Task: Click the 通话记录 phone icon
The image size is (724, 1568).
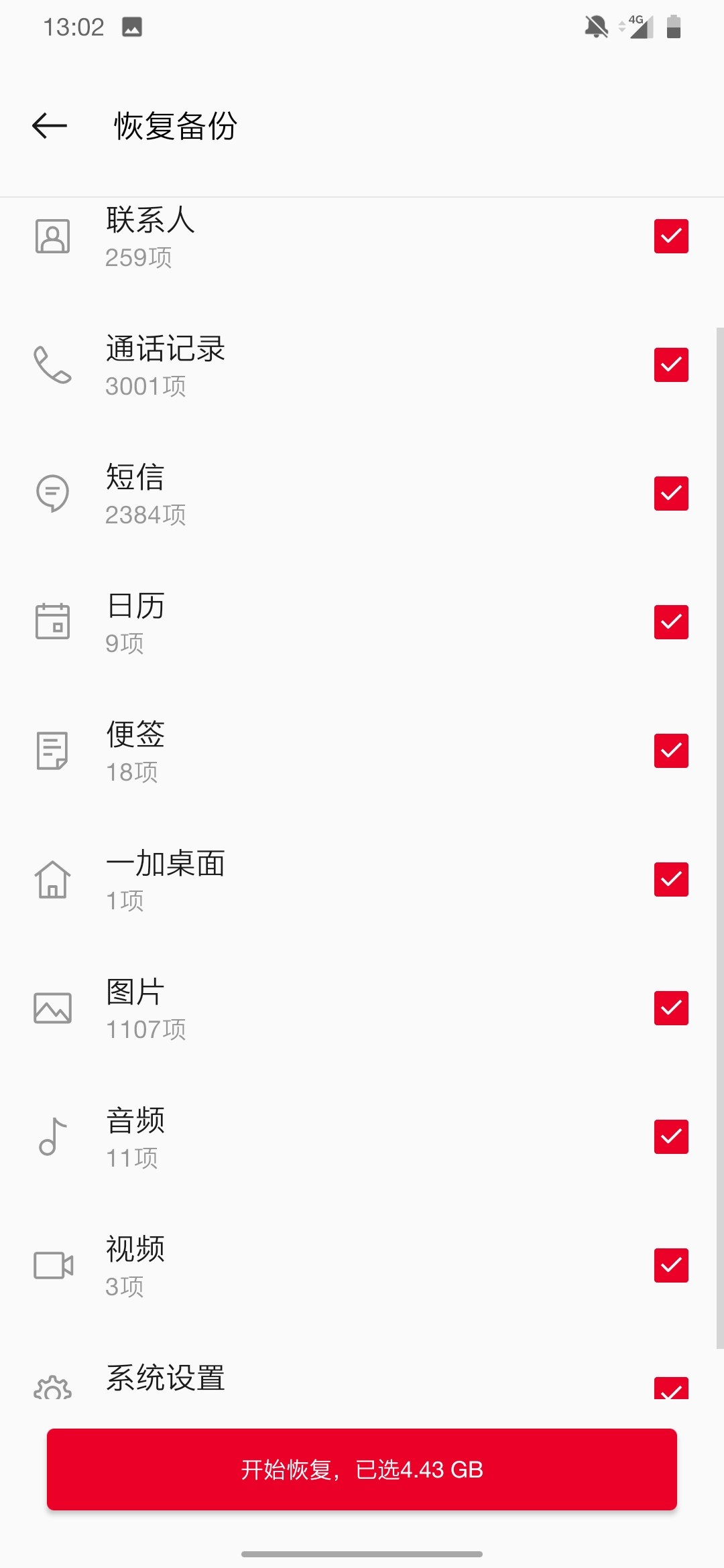Action: tap(53, 366)
